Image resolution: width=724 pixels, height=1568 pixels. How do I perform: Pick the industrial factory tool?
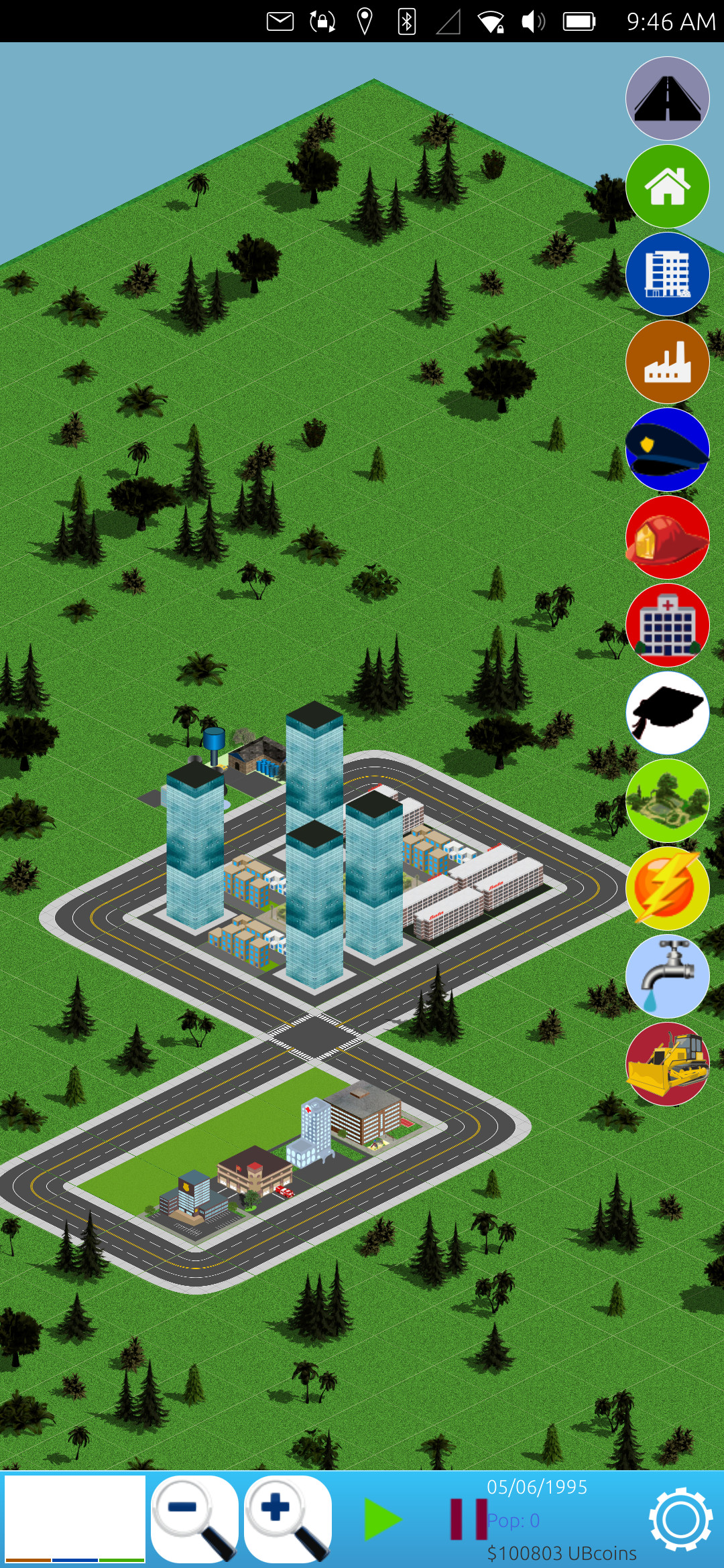tap(667, 362)
